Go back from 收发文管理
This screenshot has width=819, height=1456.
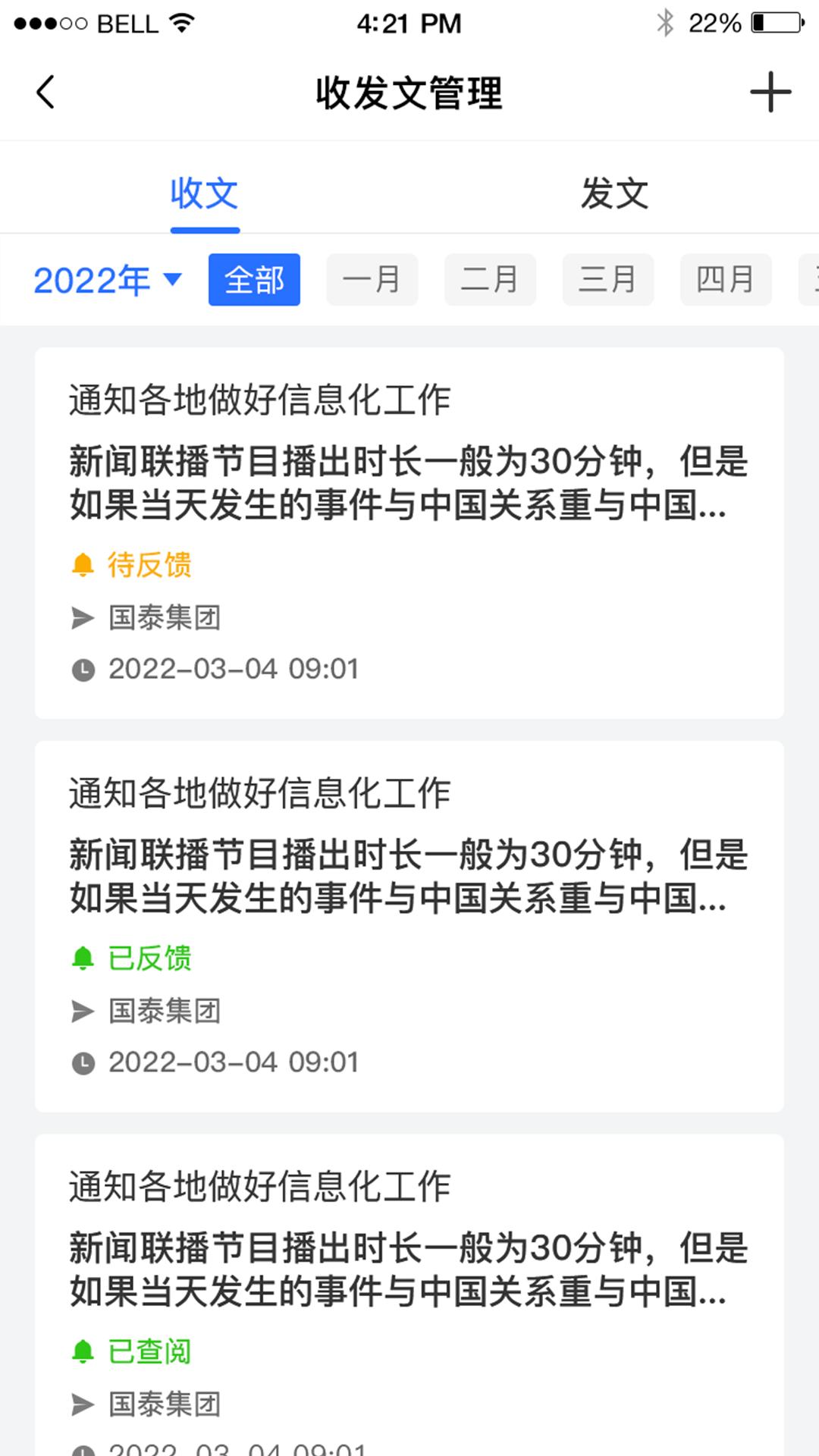pyautogui.click(x=45, y=93)
